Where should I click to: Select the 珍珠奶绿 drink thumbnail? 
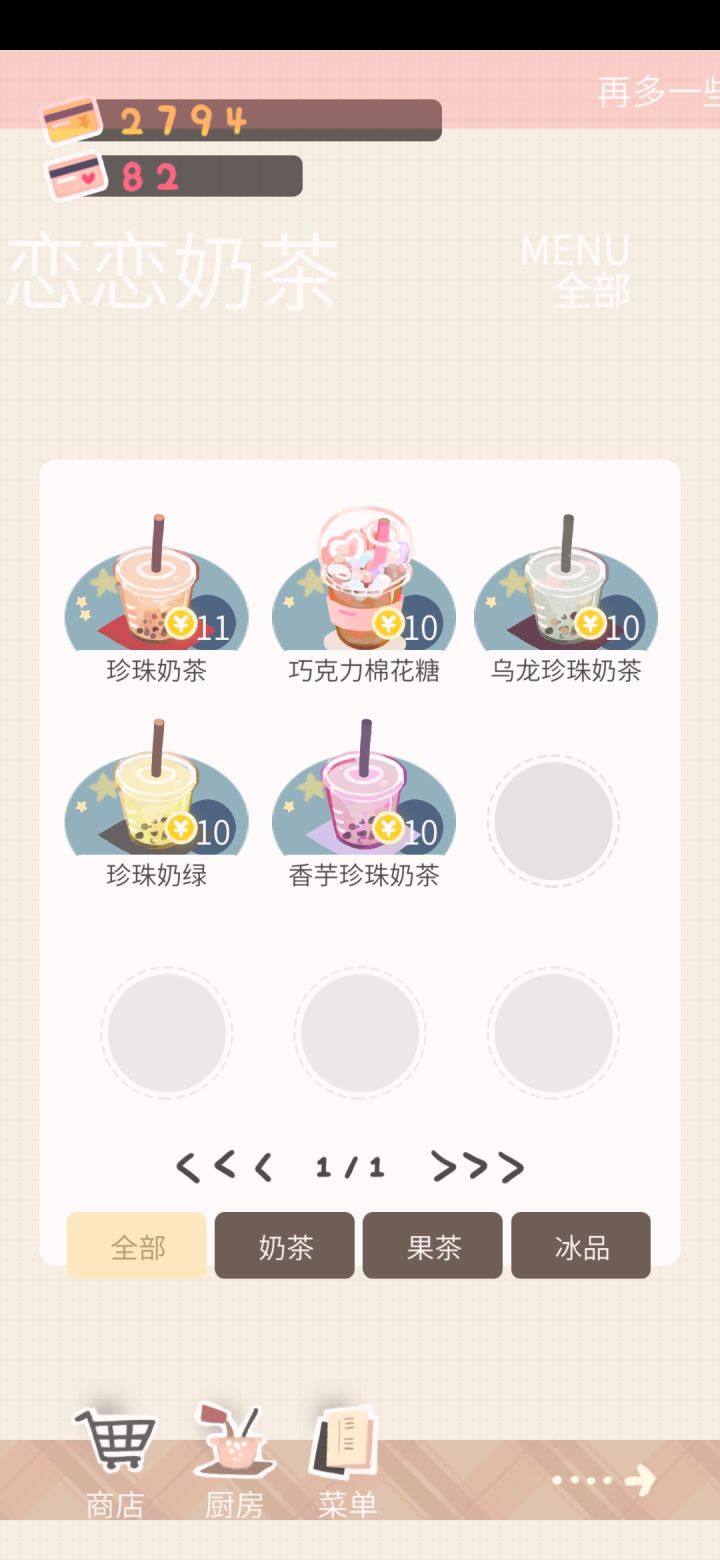[x=155, y=795]
